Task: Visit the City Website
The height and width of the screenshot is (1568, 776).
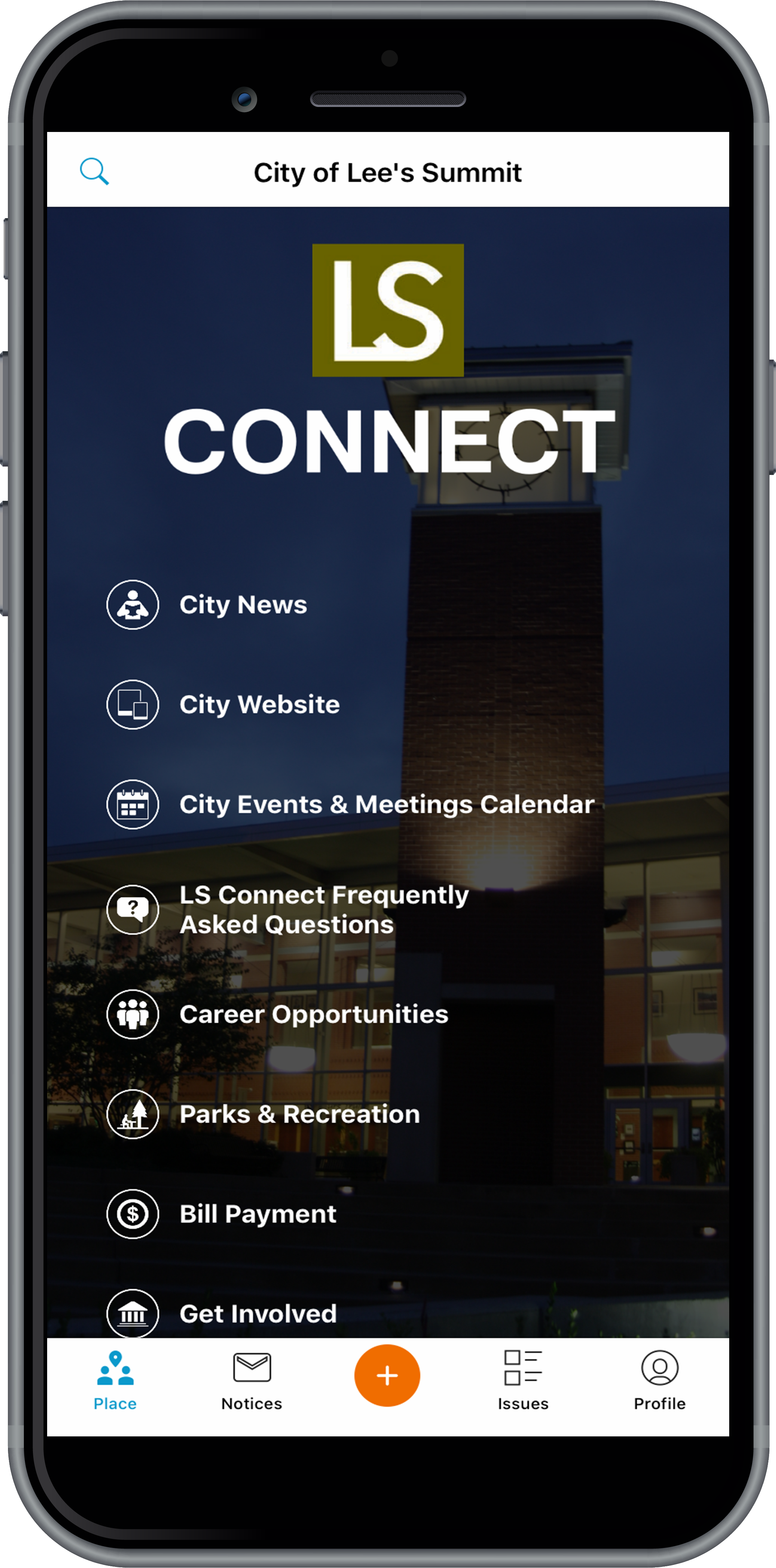Action: click(259, 704)
